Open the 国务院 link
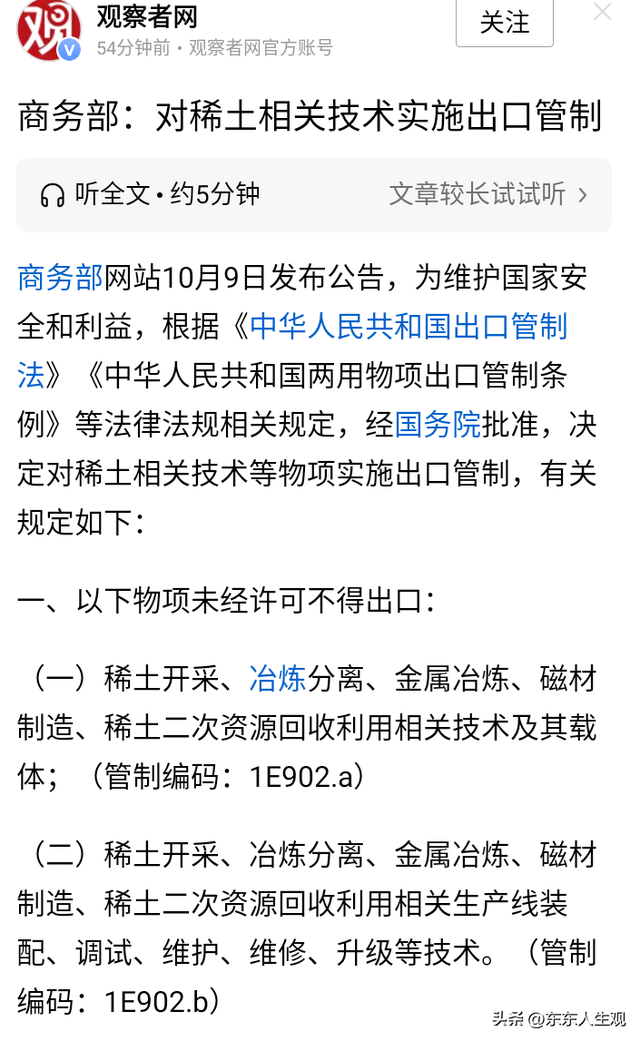This screenshot has width=640, height=1041. [x=438, y=424]
